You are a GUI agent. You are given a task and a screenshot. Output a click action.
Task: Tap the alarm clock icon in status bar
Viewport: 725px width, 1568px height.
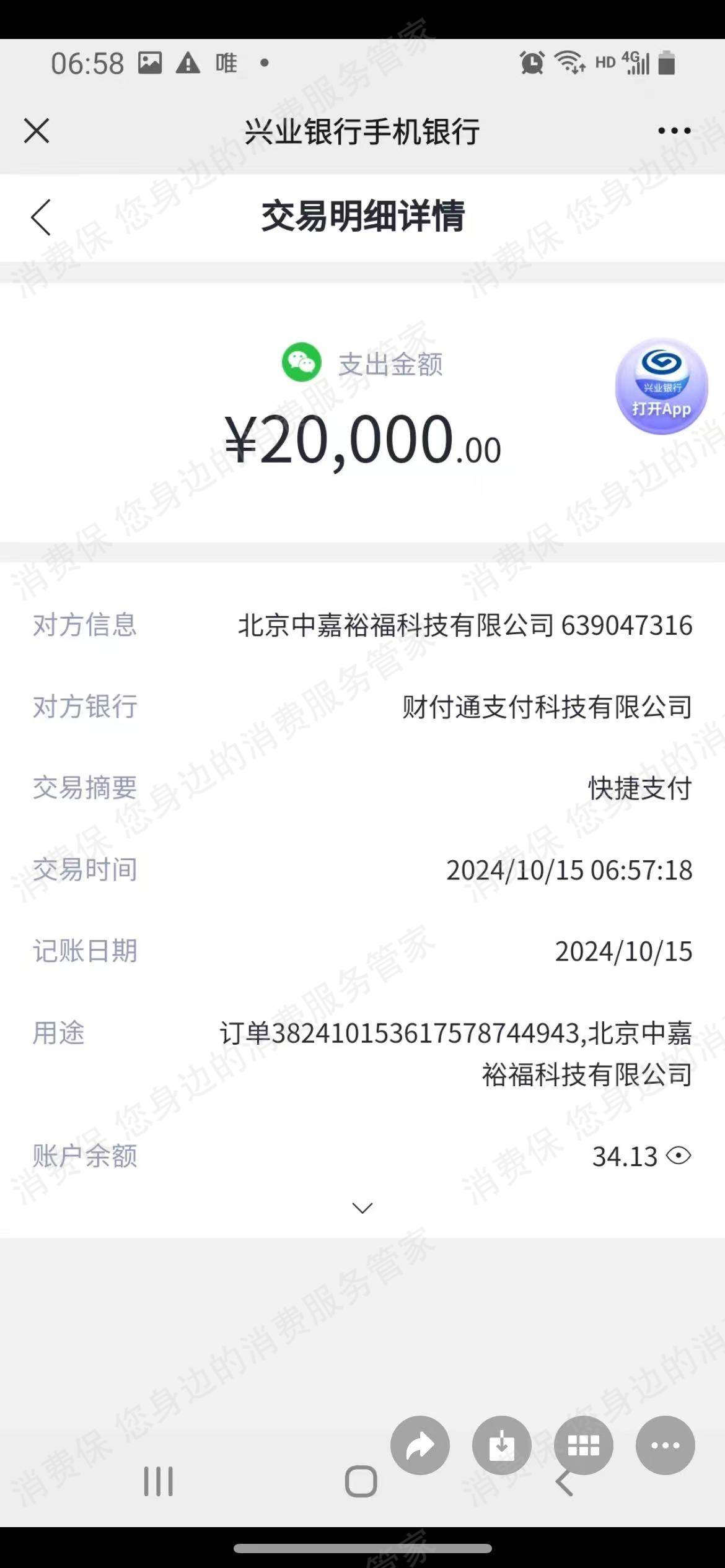pos(531,62)
